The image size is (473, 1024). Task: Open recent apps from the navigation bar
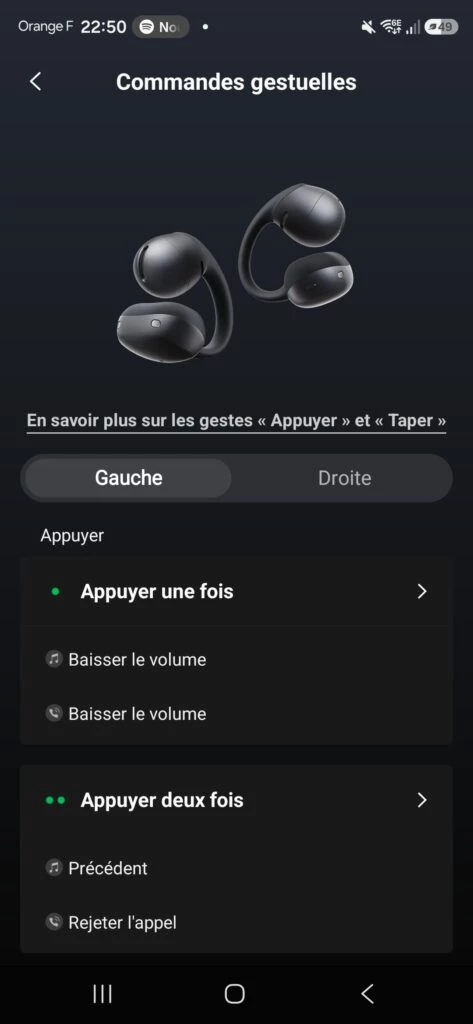pyautogui.click(x=103, y=994)
